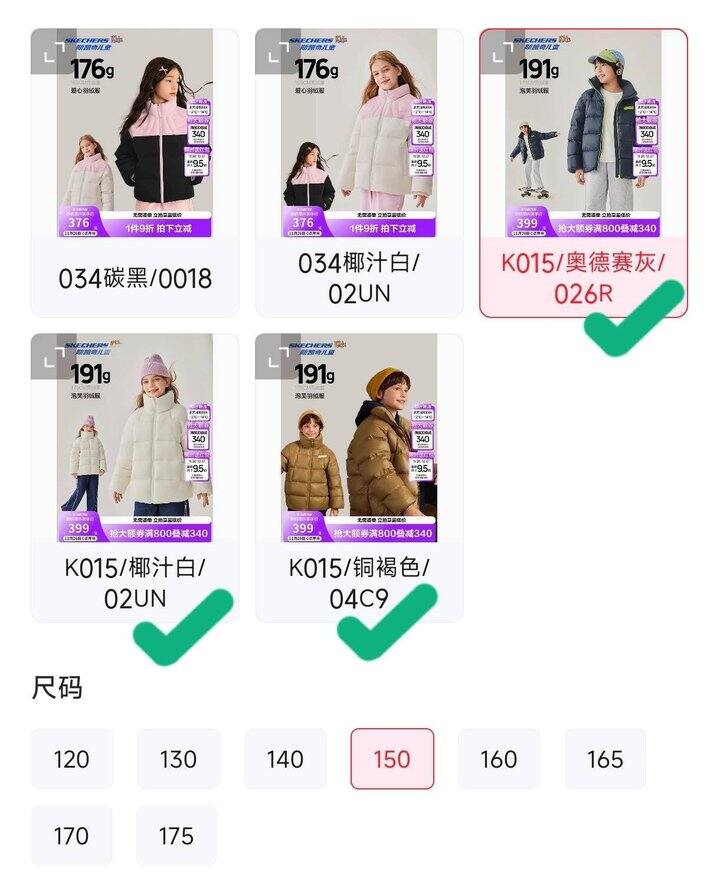Screen dimensions: 720x878
Task: Pick size 140
Action: 285,759
